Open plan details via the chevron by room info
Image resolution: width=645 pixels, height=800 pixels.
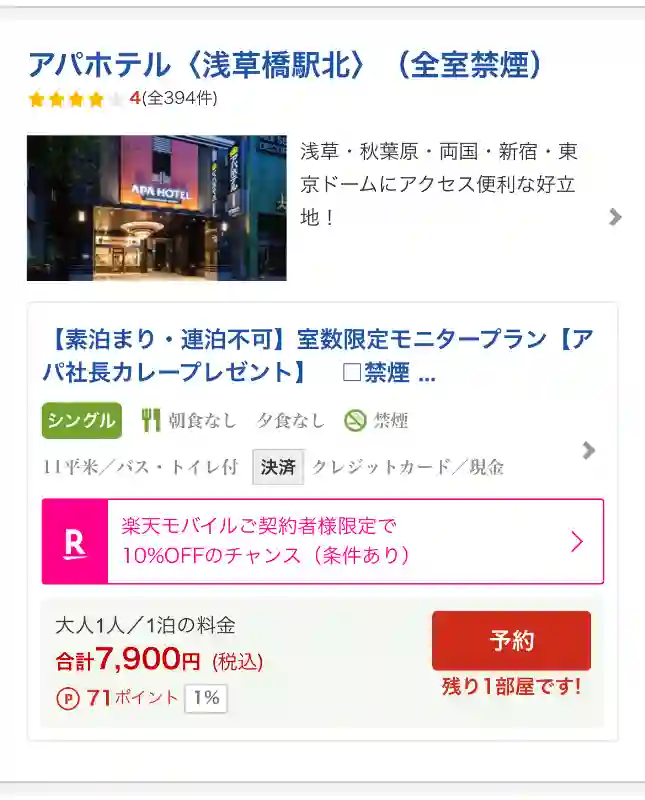[589, 451]
